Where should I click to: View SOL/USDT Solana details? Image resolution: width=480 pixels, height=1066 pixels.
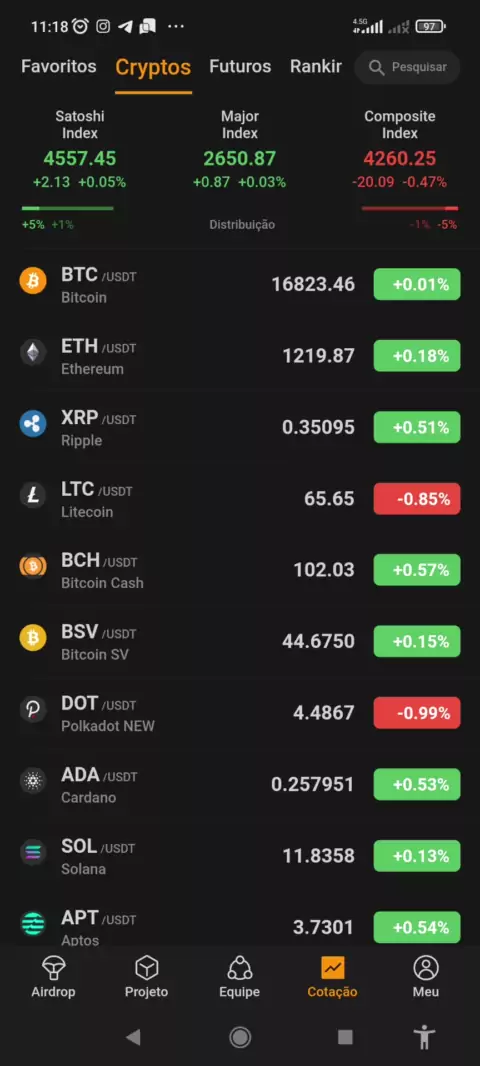point(240,856)
